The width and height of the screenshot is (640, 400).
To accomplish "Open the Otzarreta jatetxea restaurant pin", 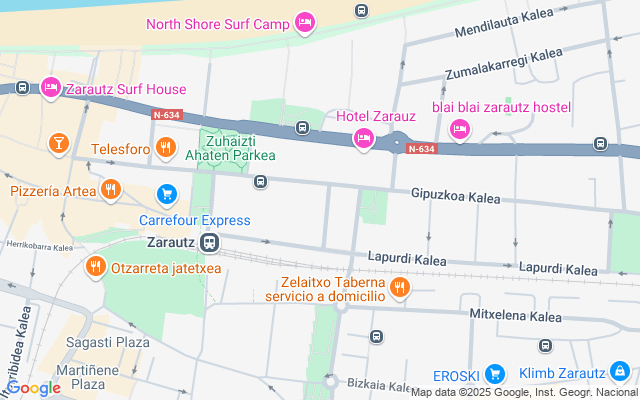I will pos(95,267).
